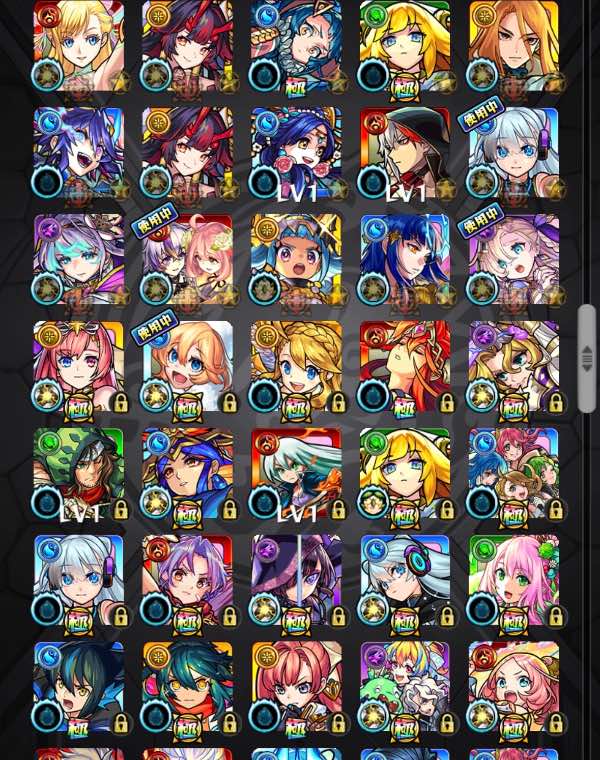This screenshot has width=600, height=760.
Task: Open the water tile with five characters
Action: coord(514,473)
